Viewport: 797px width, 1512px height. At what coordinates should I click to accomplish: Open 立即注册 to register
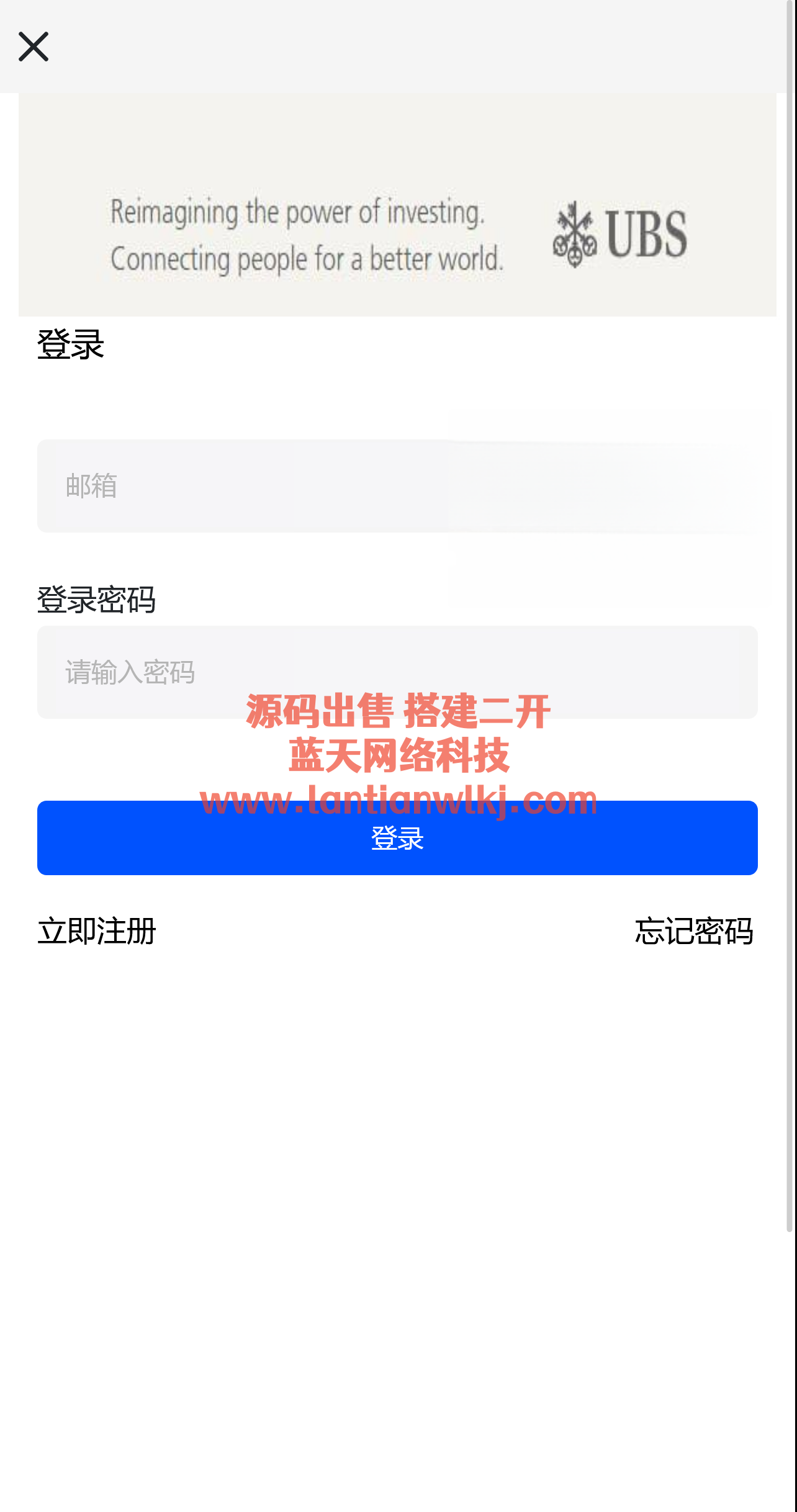pyautogui.click(x=97, y=931)
